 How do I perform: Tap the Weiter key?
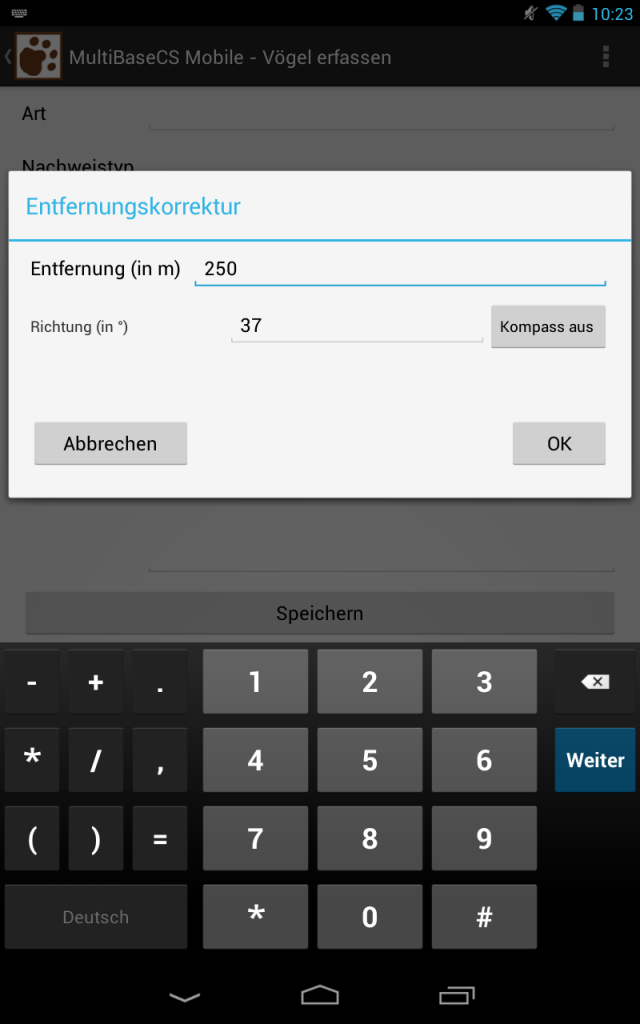click(x=595, y=760)
